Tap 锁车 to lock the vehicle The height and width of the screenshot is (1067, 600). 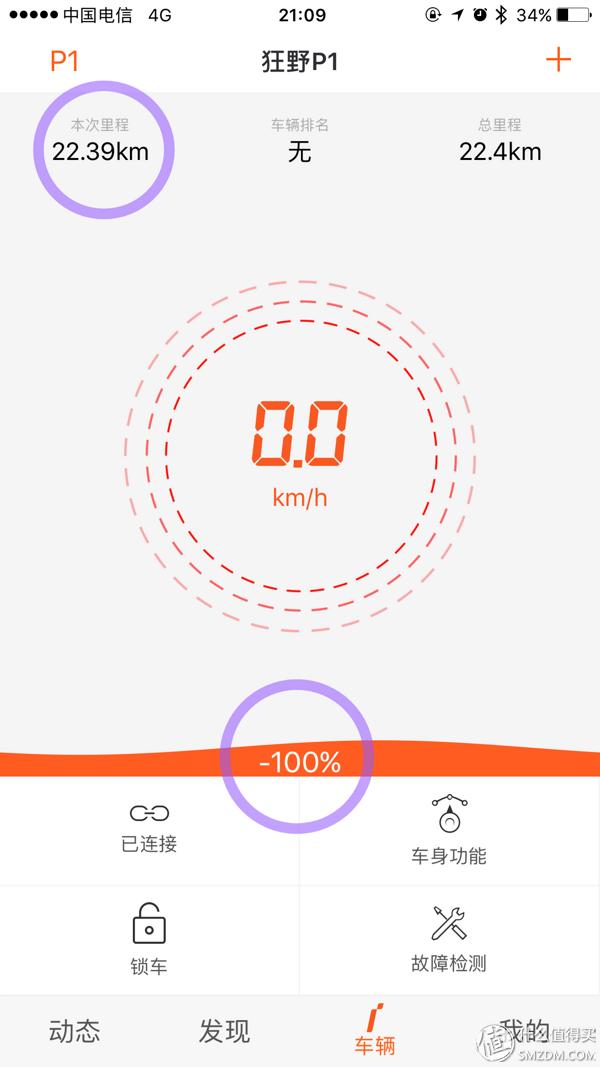point(149,938)
